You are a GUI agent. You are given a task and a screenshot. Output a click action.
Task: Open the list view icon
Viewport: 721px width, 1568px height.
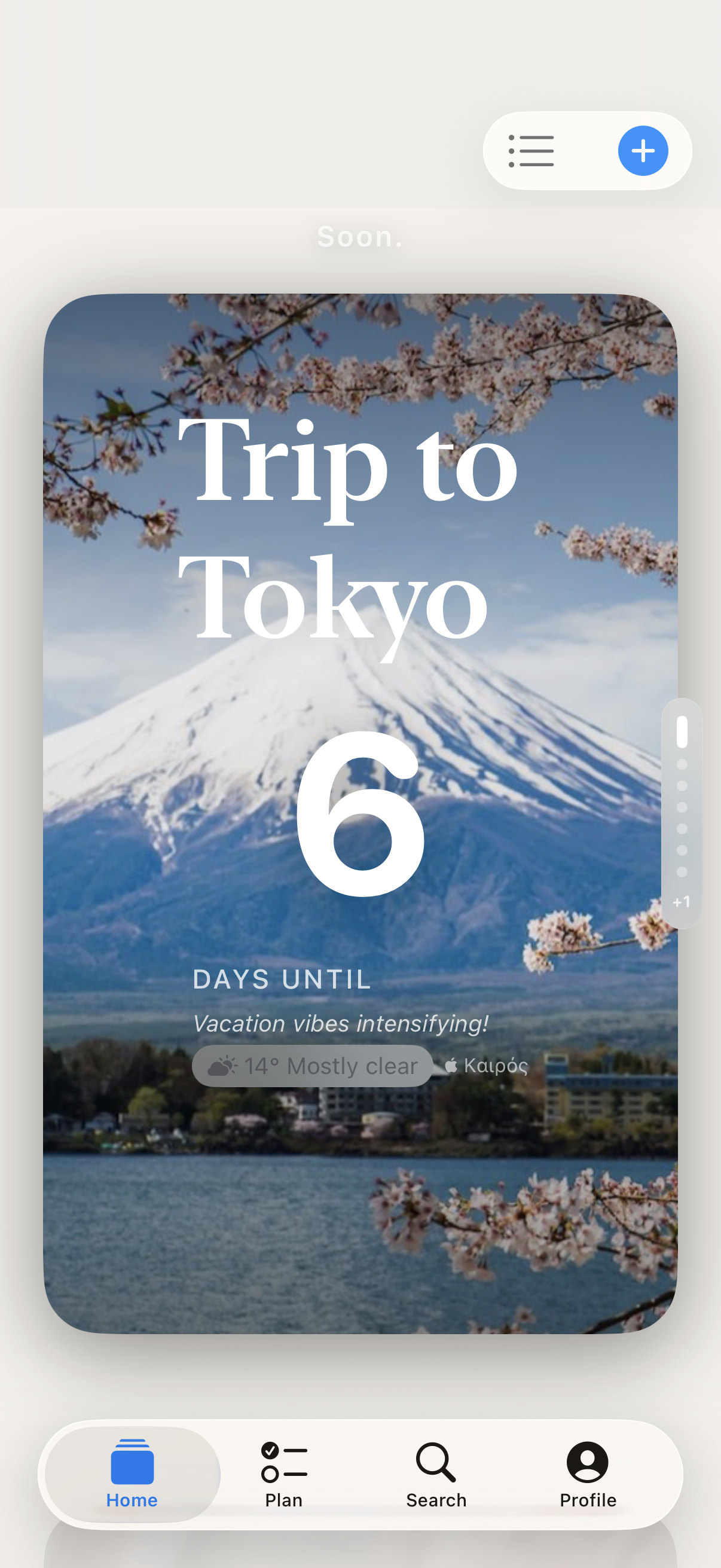click(x=531, y=151)
